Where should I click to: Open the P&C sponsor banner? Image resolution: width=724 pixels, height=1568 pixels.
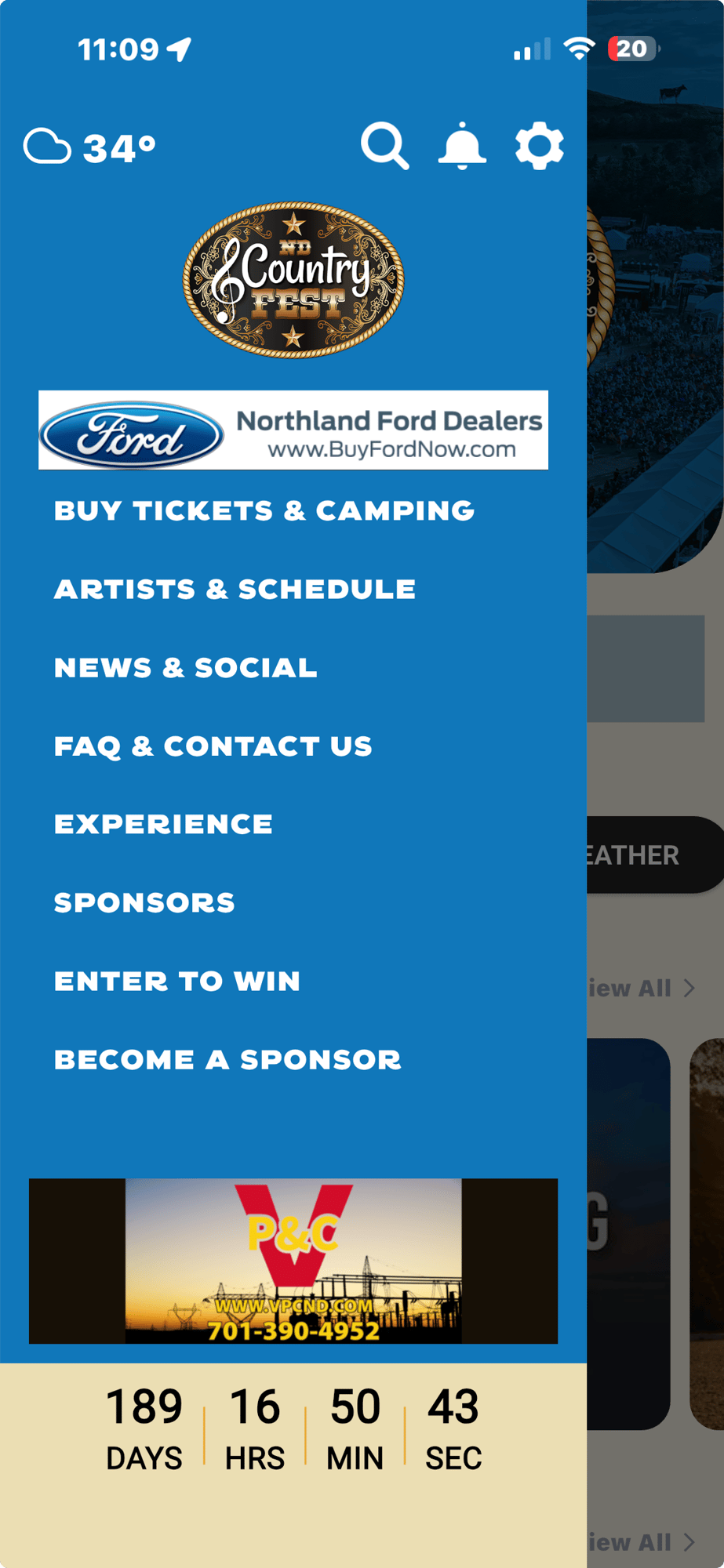coord(293,1261)
